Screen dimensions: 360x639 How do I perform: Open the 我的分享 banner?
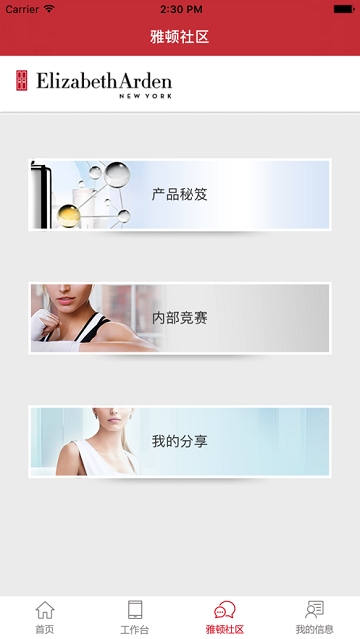180,441
